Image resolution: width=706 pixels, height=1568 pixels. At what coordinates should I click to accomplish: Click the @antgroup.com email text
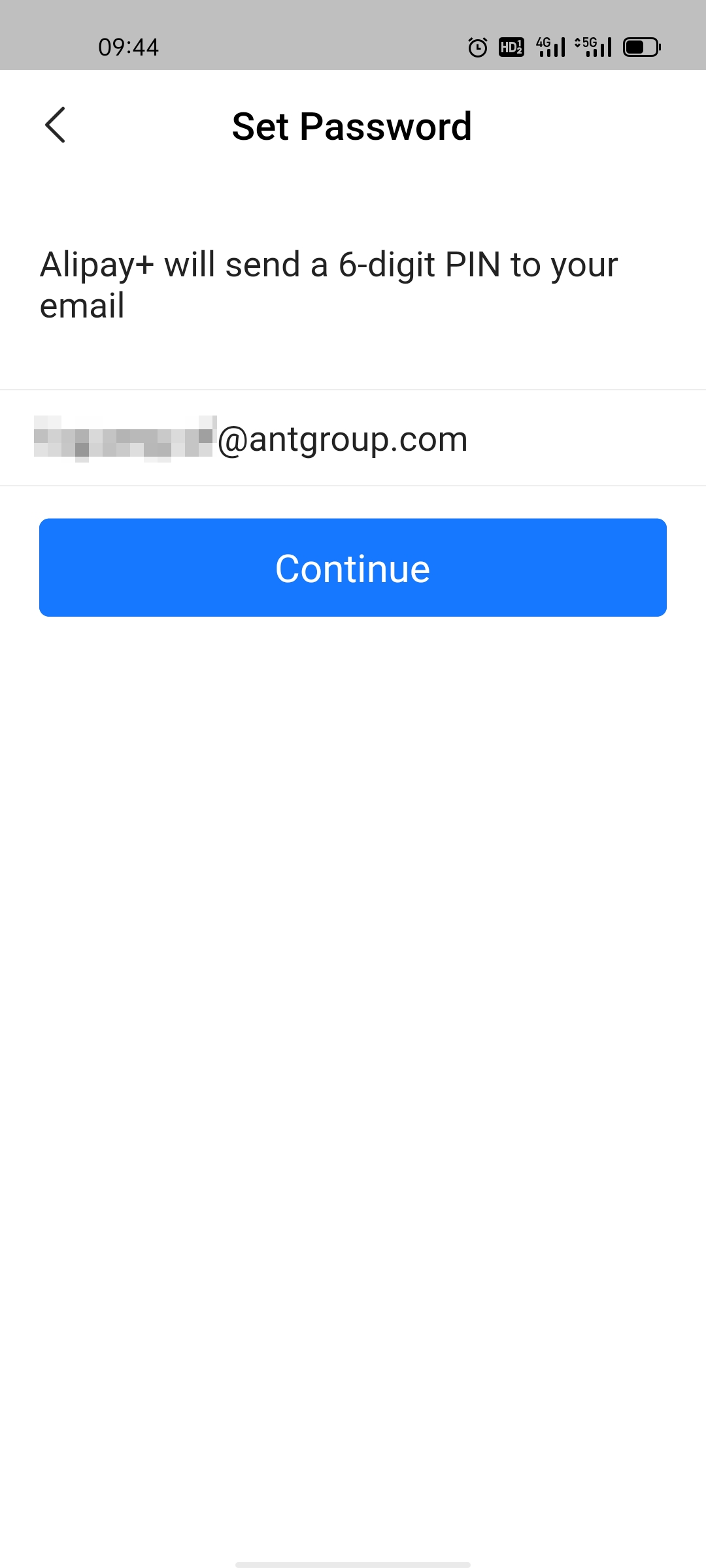[340, 438]
